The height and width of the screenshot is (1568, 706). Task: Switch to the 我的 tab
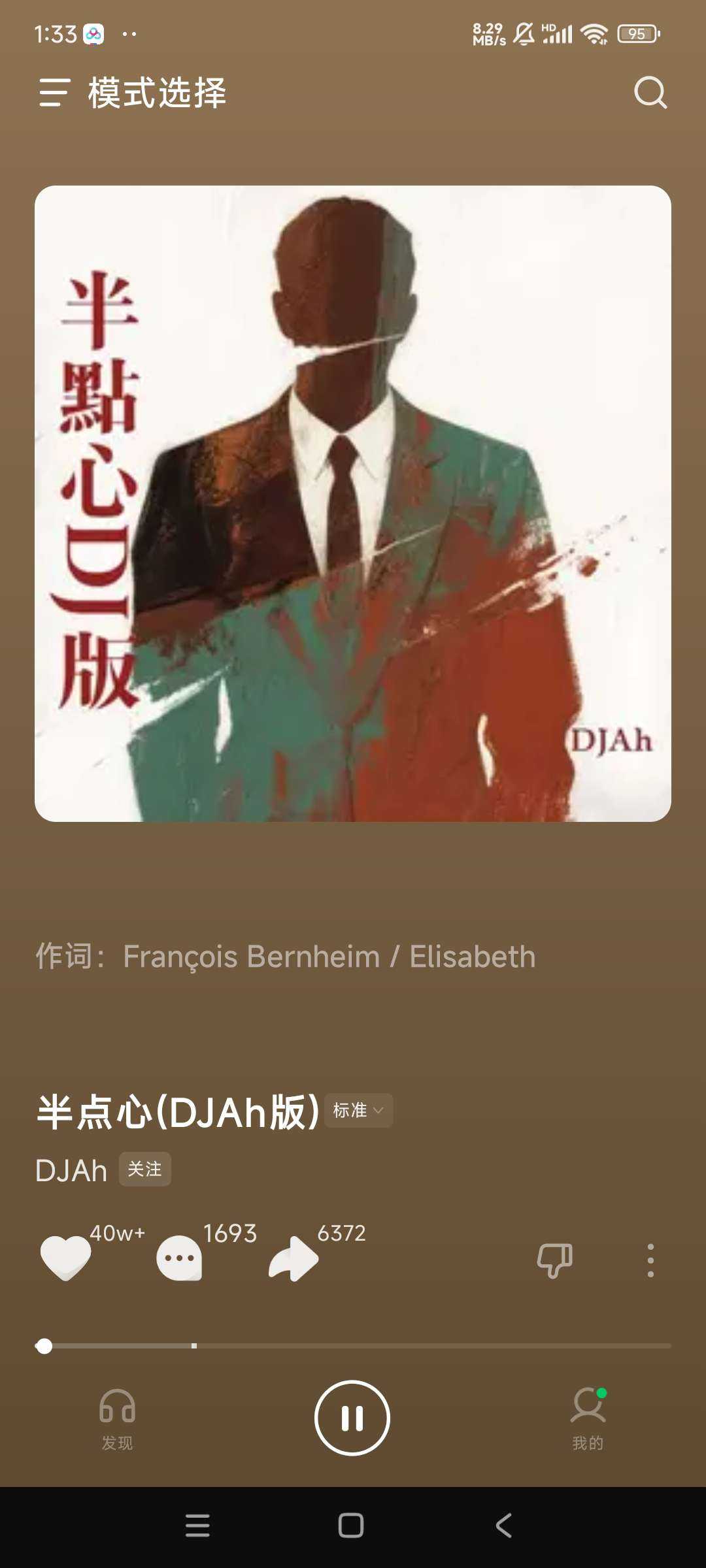(588, 1419)
